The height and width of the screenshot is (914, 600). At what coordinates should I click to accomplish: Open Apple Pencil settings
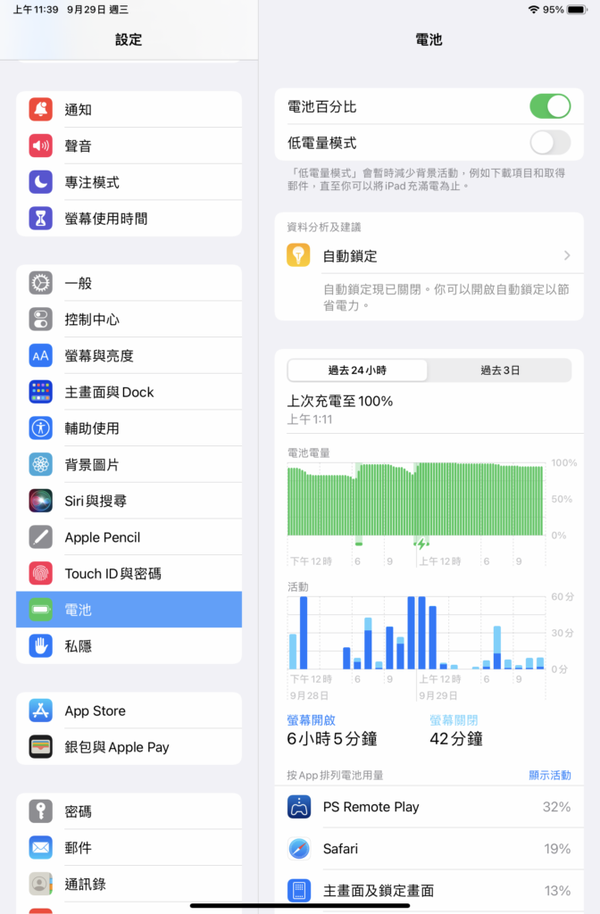pyautogui.click(x=129, y=537)
